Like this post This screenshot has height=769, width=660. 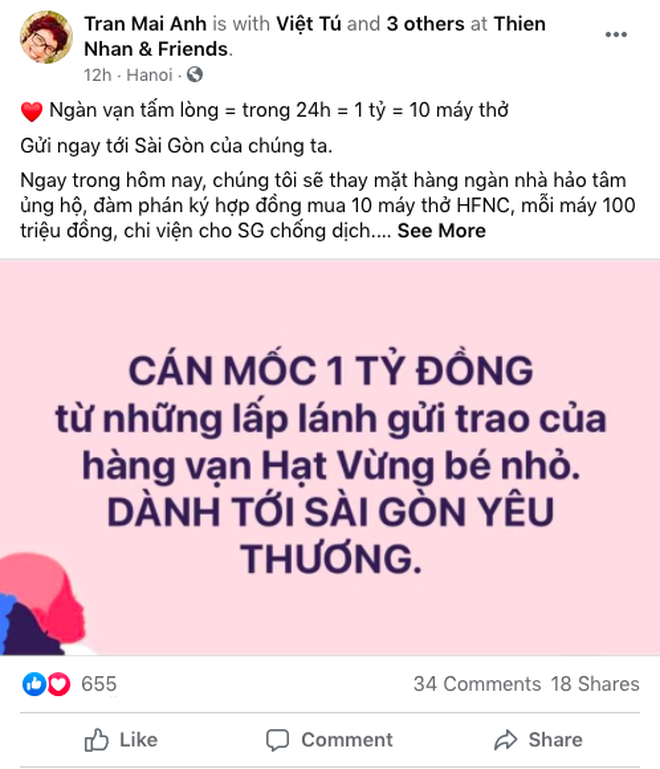[x=121, y=740]
